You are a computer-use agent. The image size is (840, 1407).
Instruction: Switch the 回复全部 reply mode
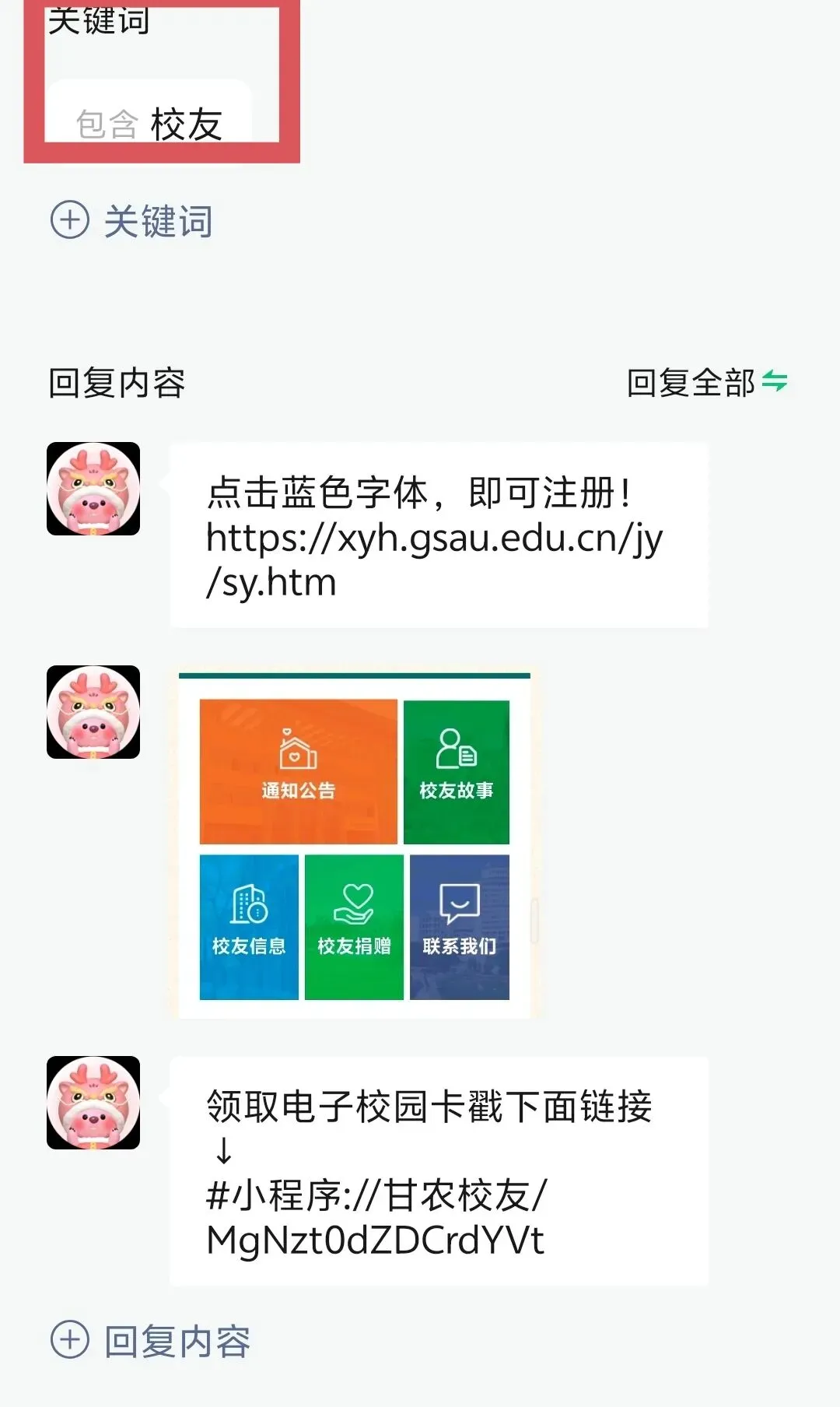707,382
